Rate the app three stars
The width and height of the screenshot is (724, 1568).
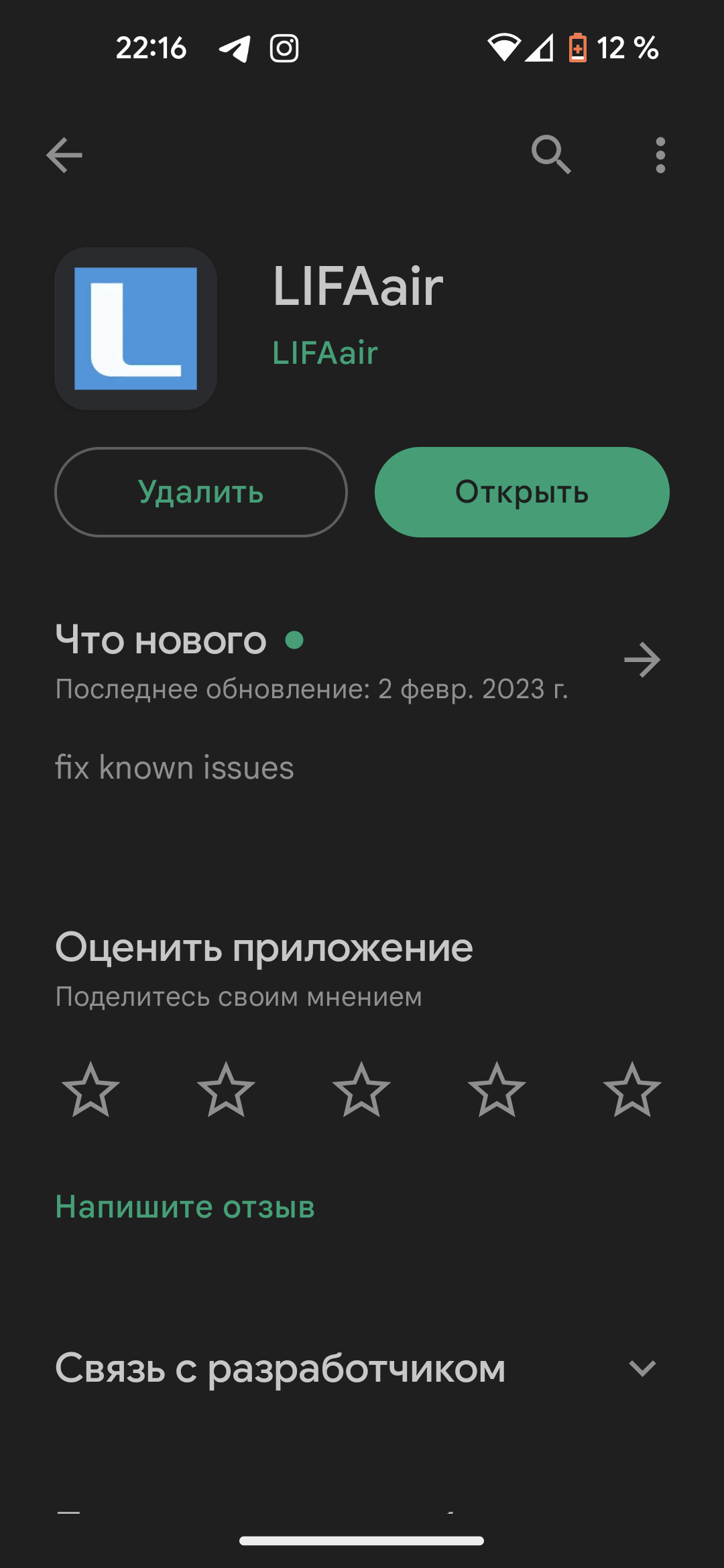tap(361, 1090)
